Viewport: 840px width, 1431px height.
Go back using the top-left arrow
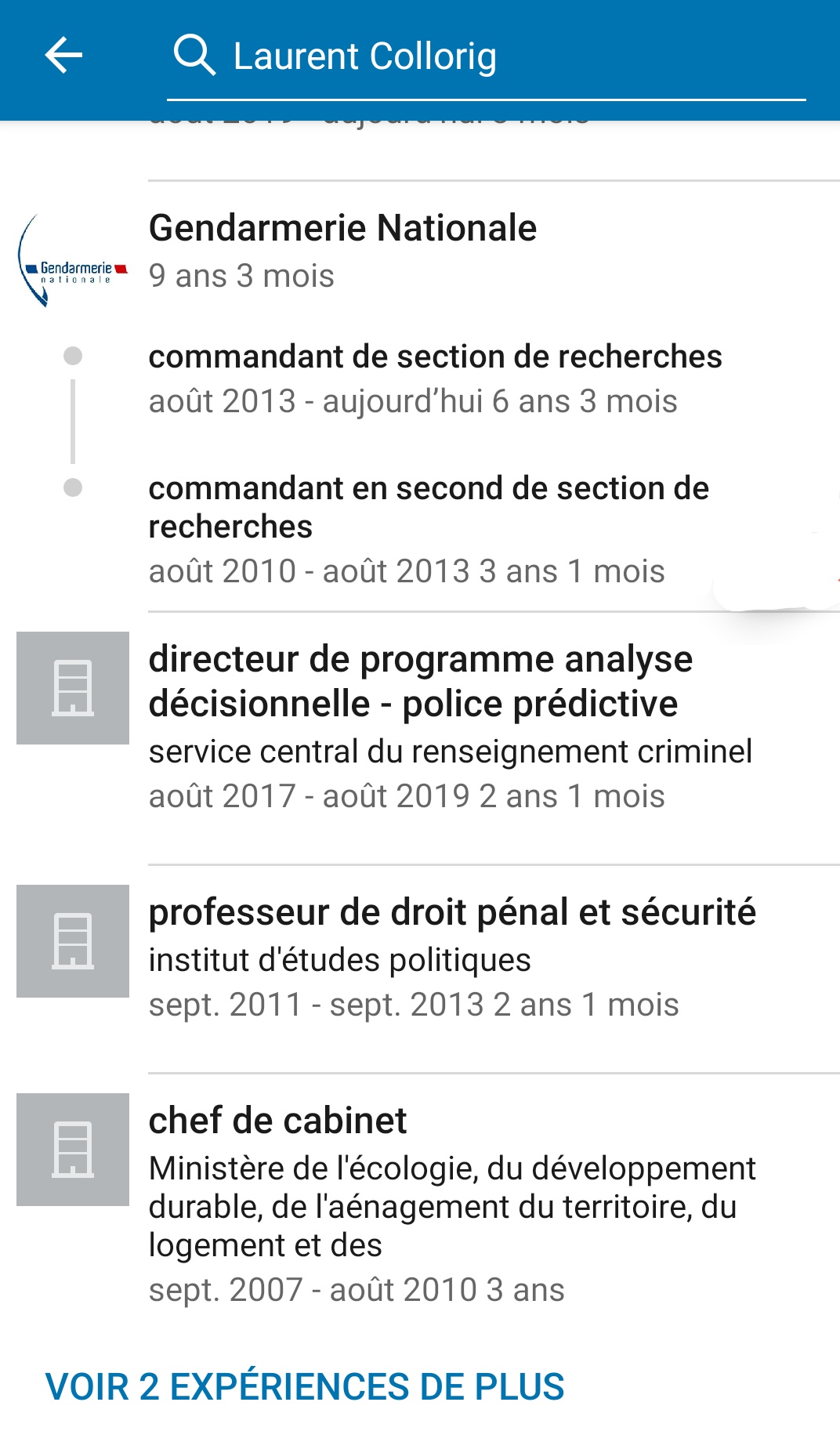63,56
